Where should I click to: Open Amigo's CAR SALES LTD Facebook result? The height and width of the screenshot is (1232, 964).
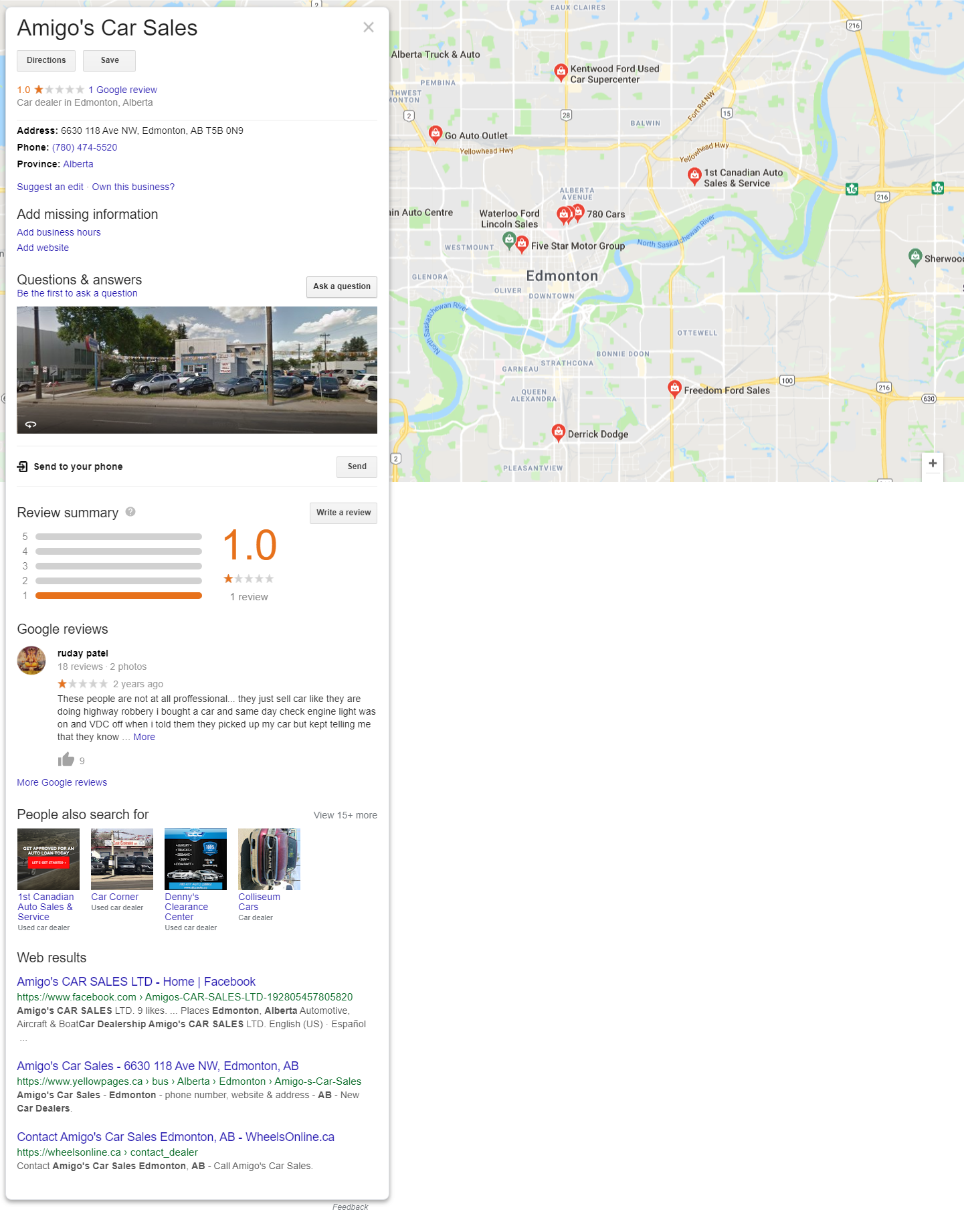136,982
